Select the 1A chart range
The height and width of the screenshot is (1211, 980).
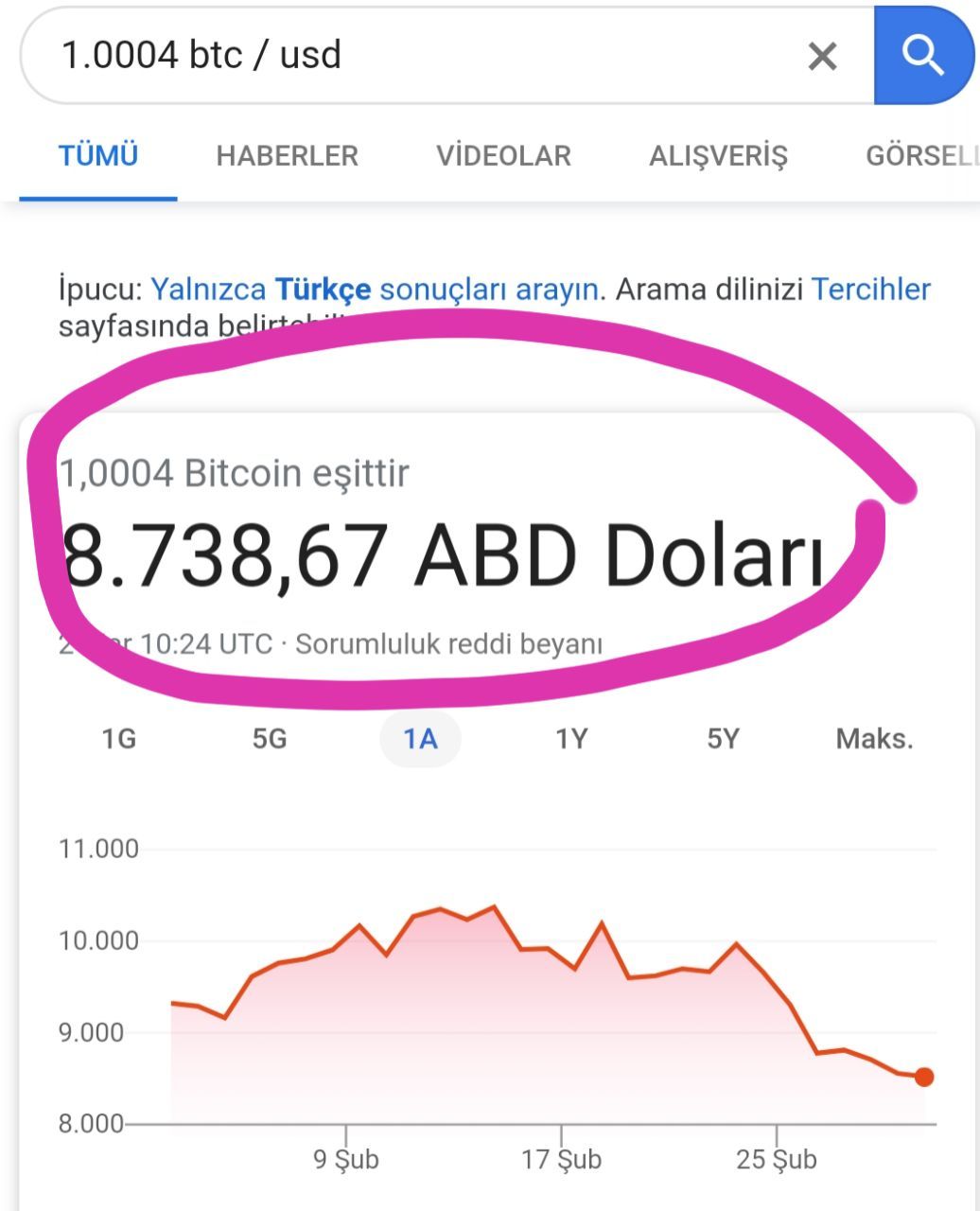(420, 739)
